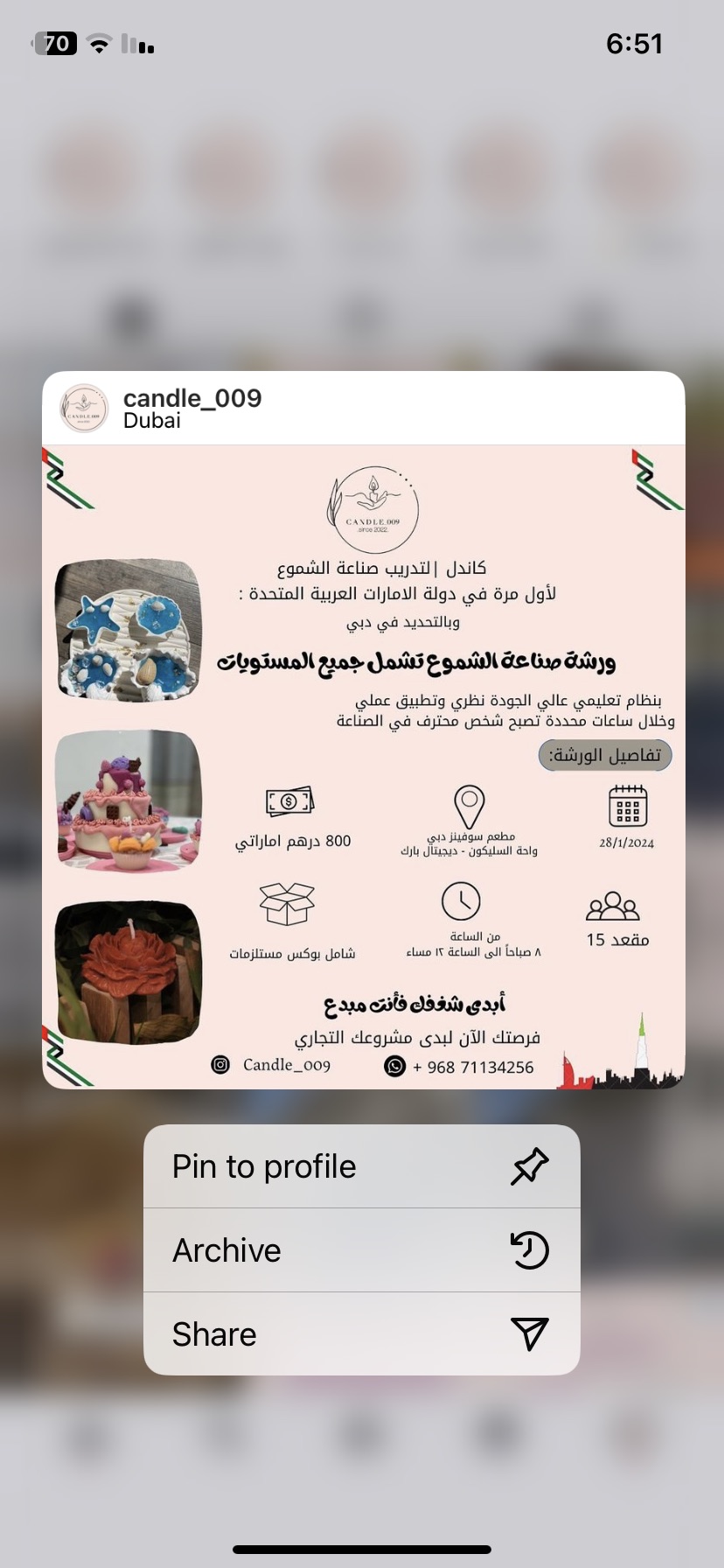Select Share from the context menu
Viewport: 724px width, 1568px height.
click(361, 1334)
